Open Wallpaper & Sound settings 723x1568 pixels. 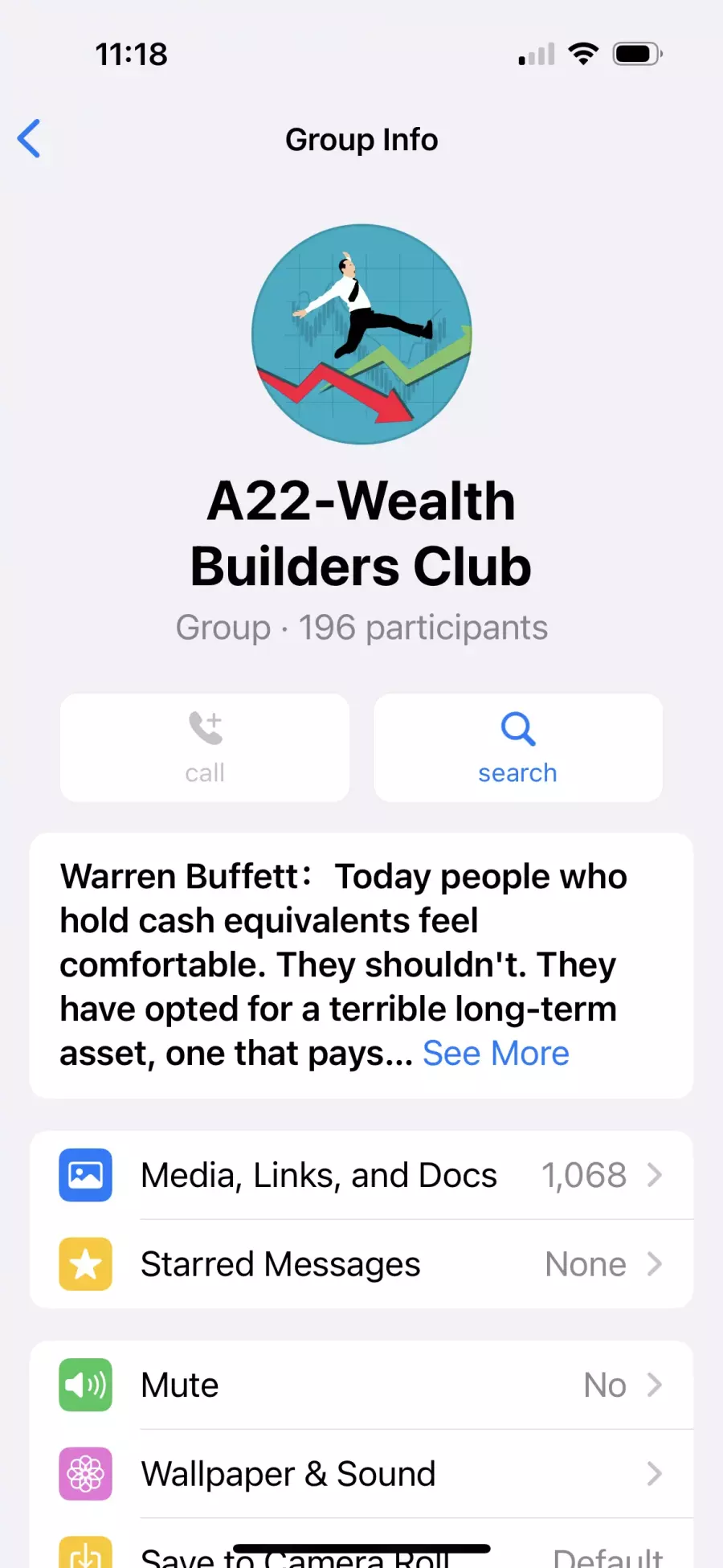(361, 1474)
